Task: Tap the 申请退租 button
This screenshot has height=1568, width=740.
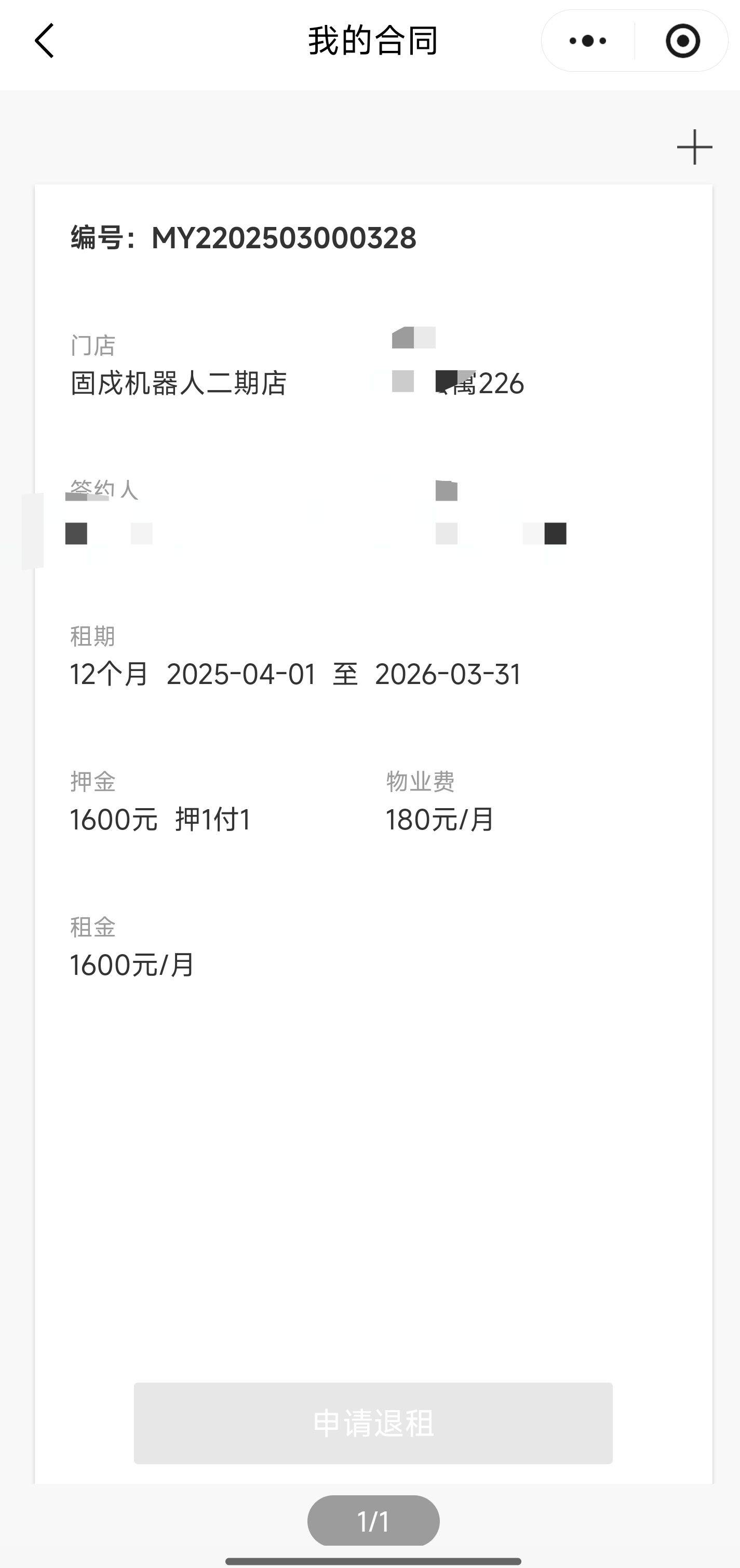Action: [373, 1423]
